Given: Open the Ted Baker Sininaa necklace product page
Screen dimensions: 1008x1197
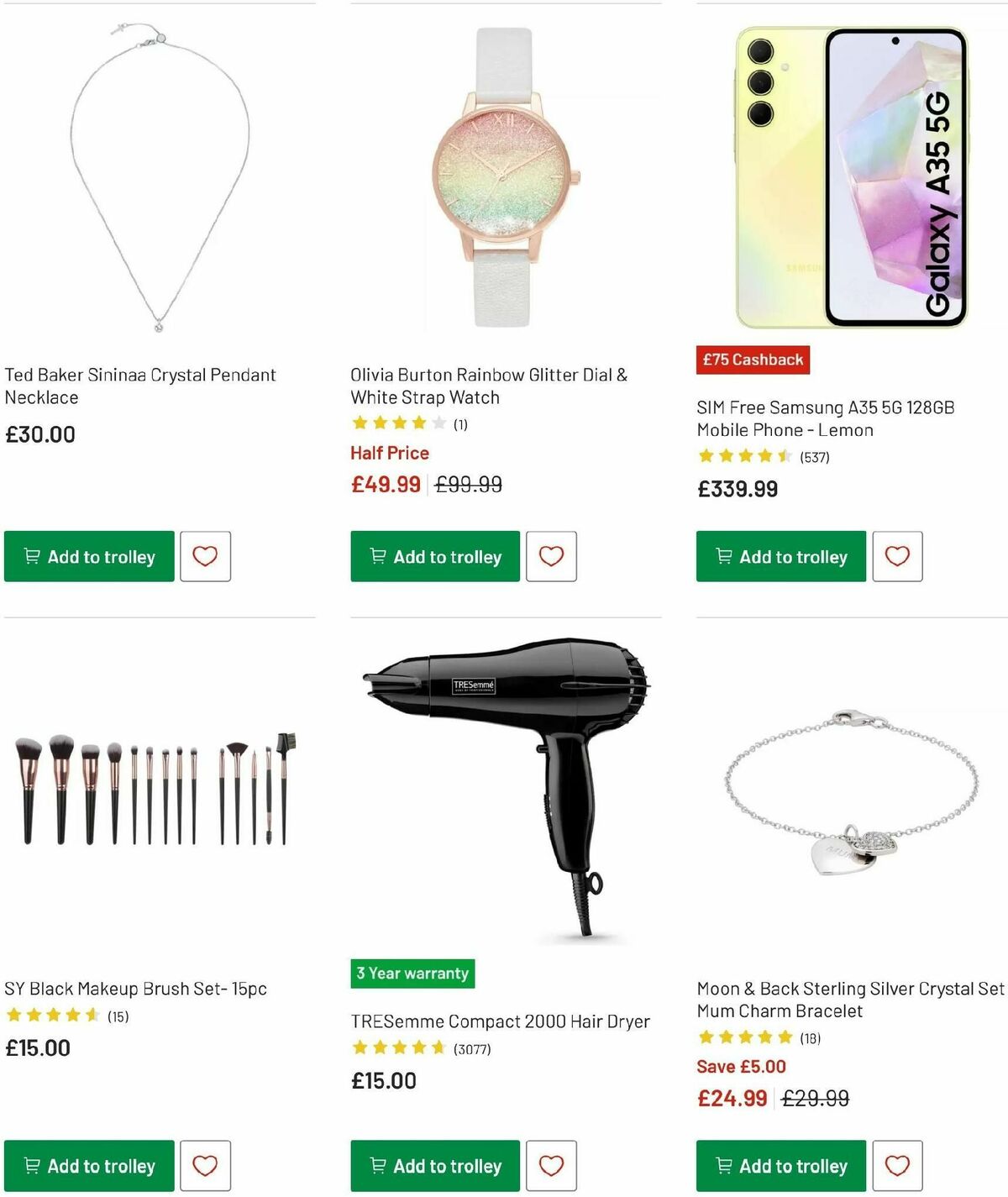Looking at the screenshot, I should tap(141, 386).
